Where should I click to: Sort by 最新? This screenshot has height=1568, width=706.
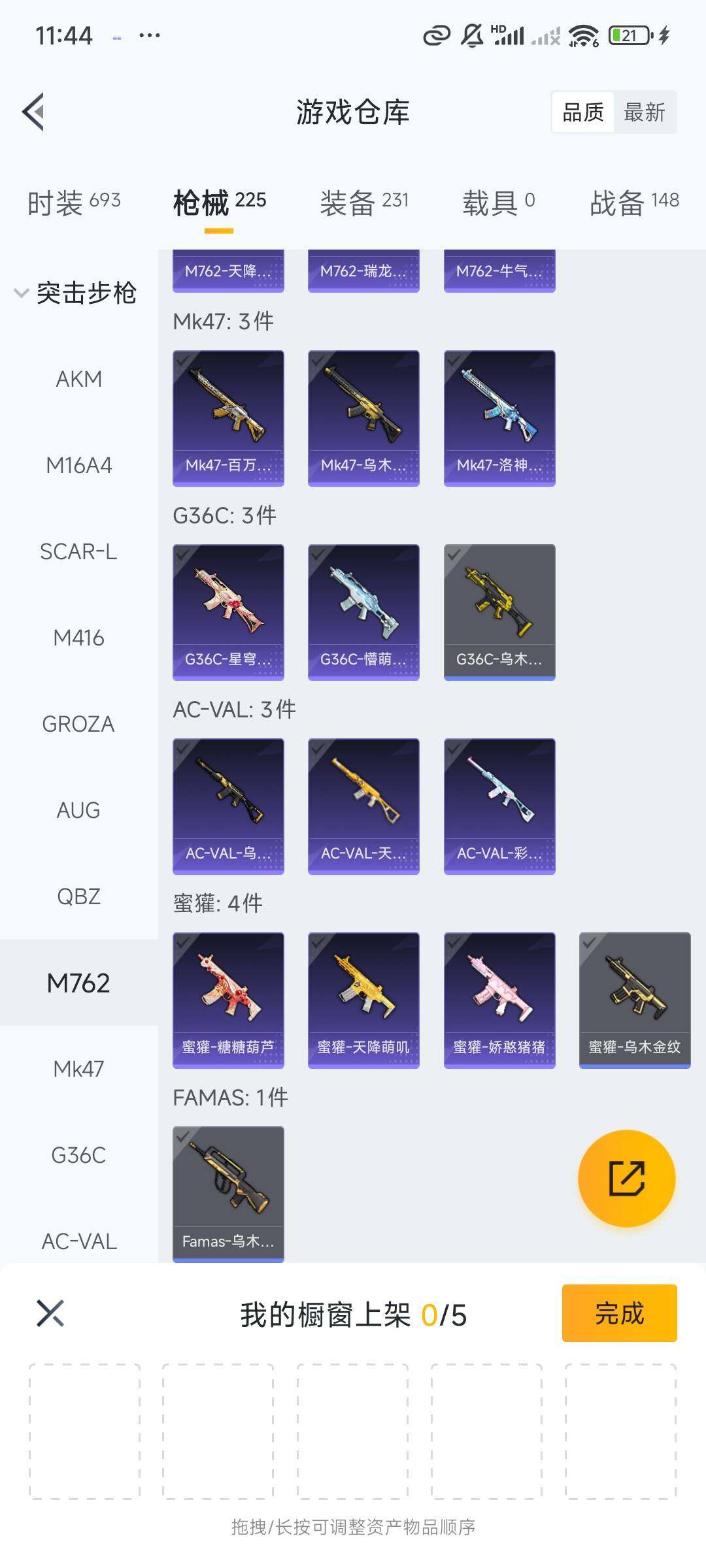tap(644, 112)
